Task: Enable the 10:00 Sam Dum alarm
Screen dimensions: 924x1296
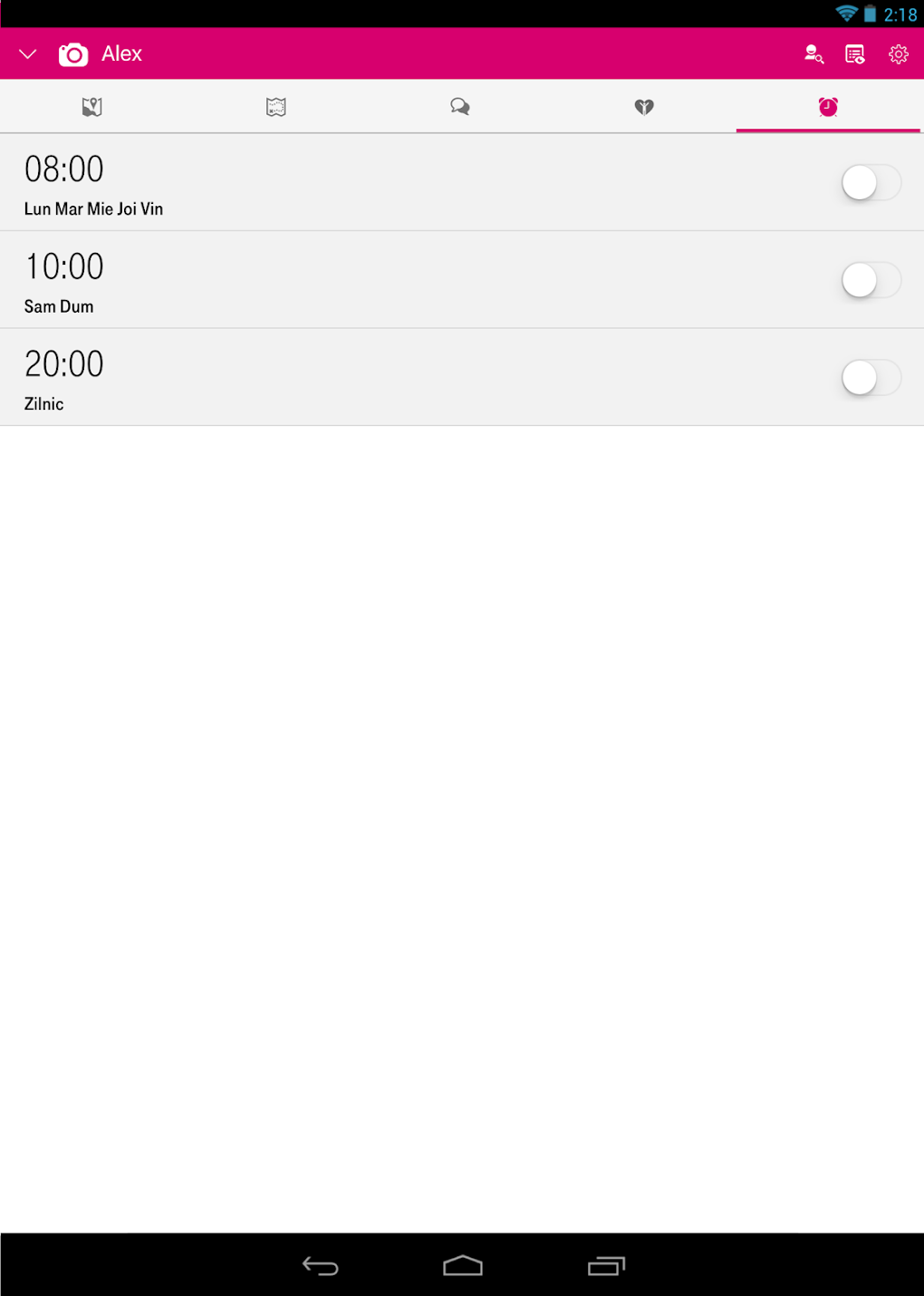Action: click(870, 280)
